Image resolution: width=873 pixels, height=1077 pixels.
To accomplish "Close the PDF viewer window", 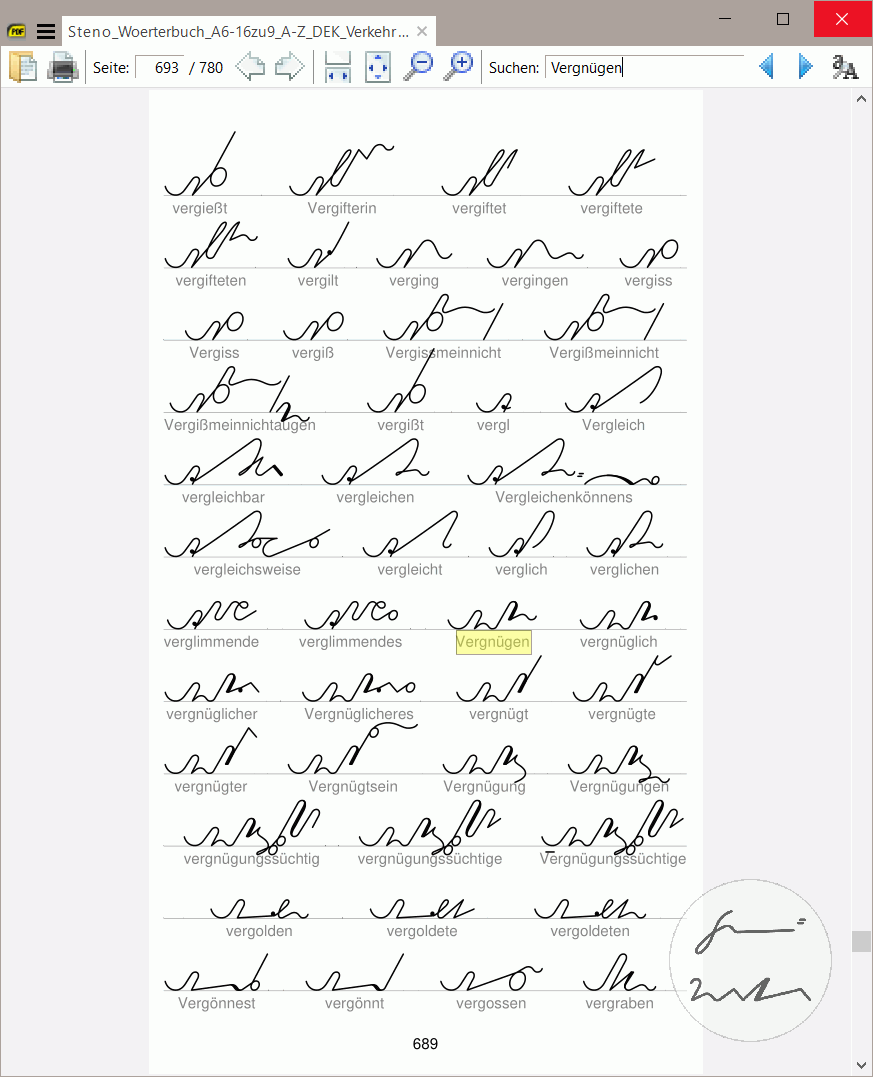I will tap(842, 19).
